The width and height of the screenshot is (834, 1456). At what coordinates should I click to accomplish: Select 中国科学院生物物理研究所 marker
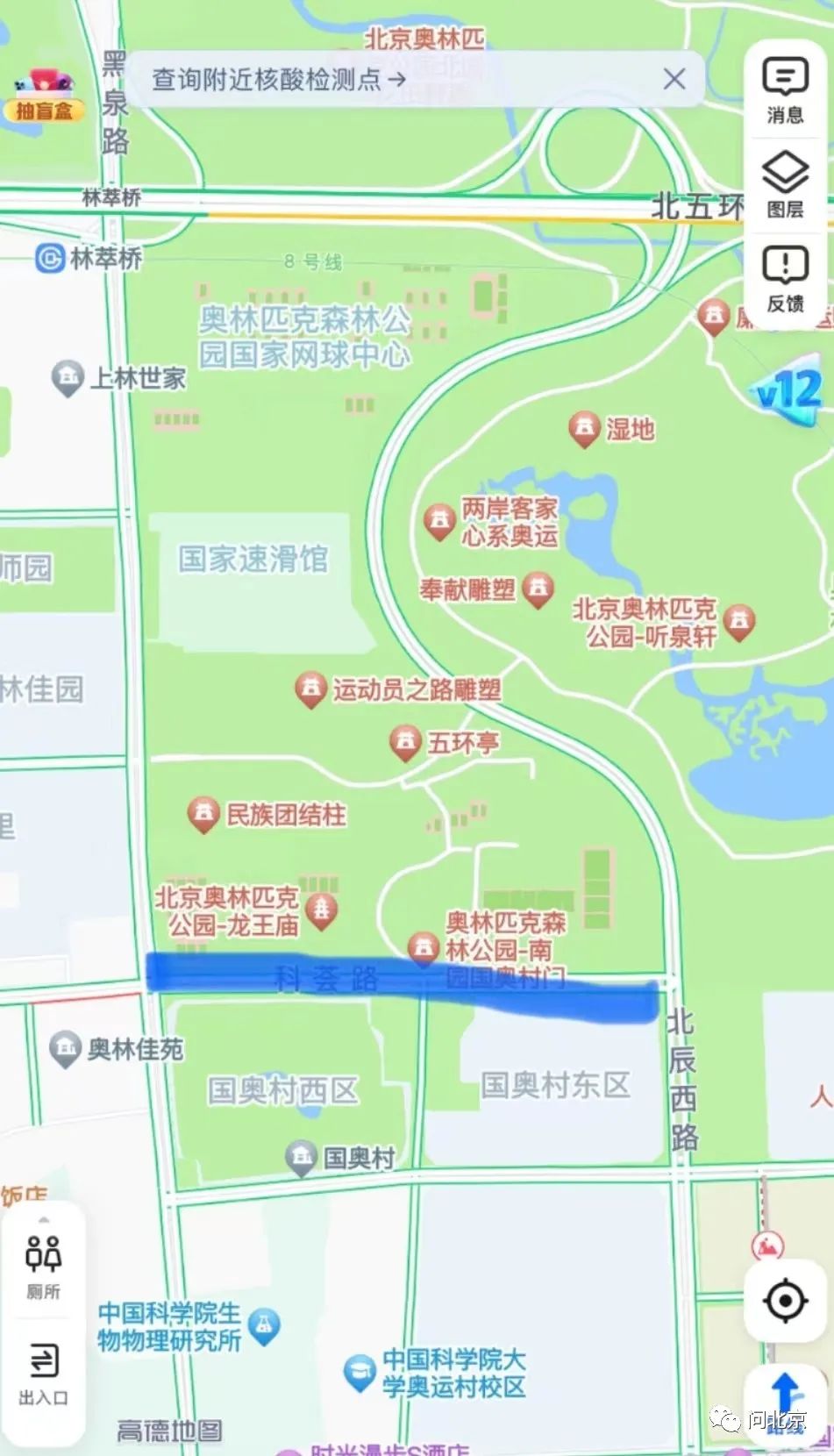click(x=264, y=1326)
